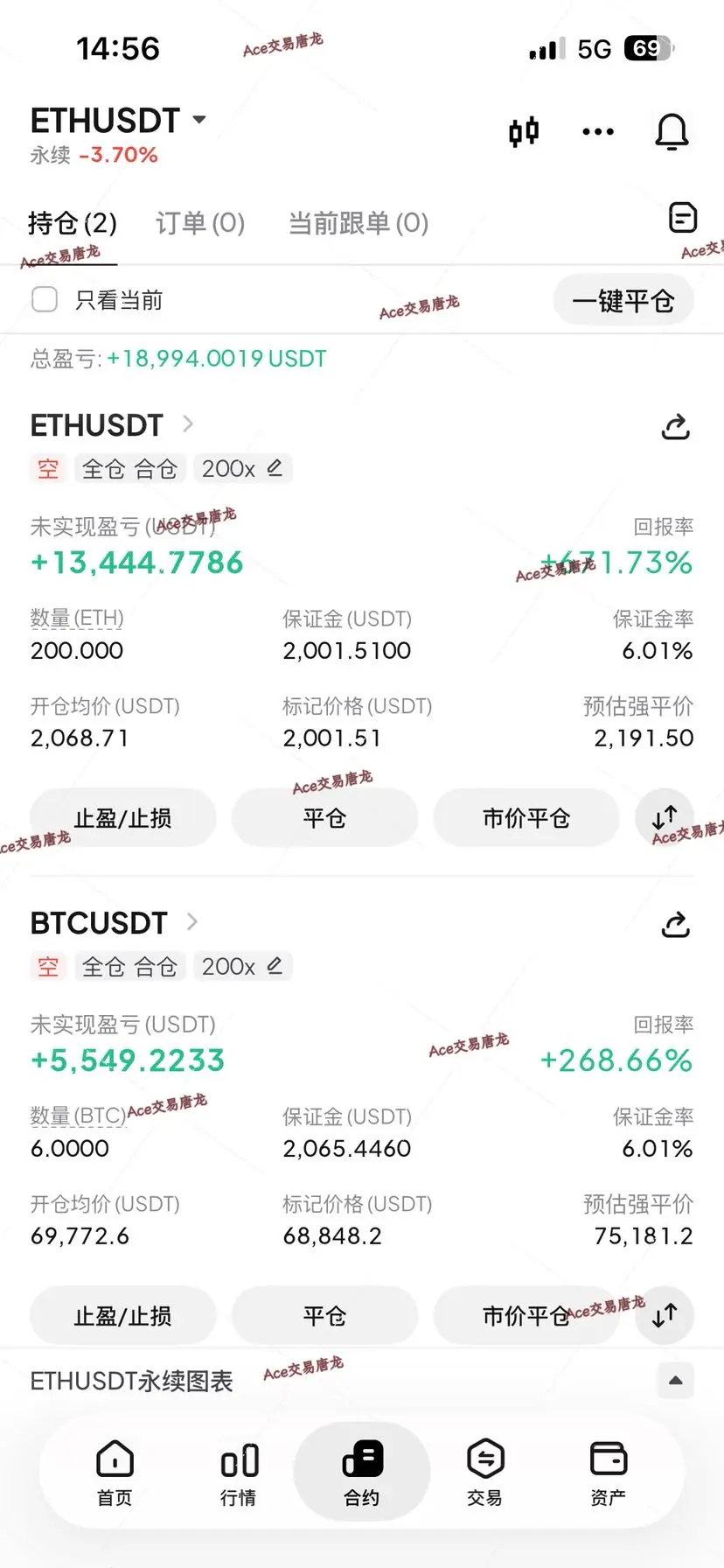724x1568 pixels.
Task: Switch to the 订单 (0) tab
Action: click(x=200, y=224)
